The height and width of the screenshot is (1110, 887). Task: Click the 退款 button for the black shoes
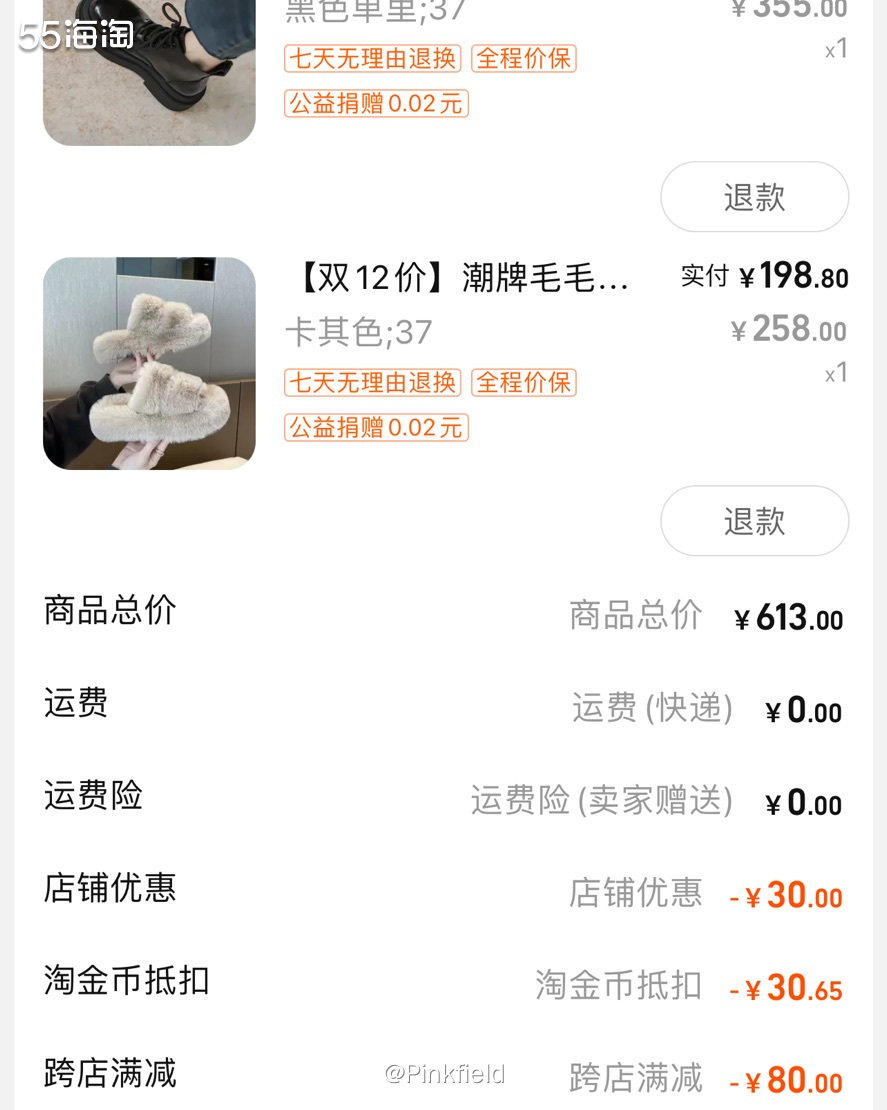tap(754, 196)
